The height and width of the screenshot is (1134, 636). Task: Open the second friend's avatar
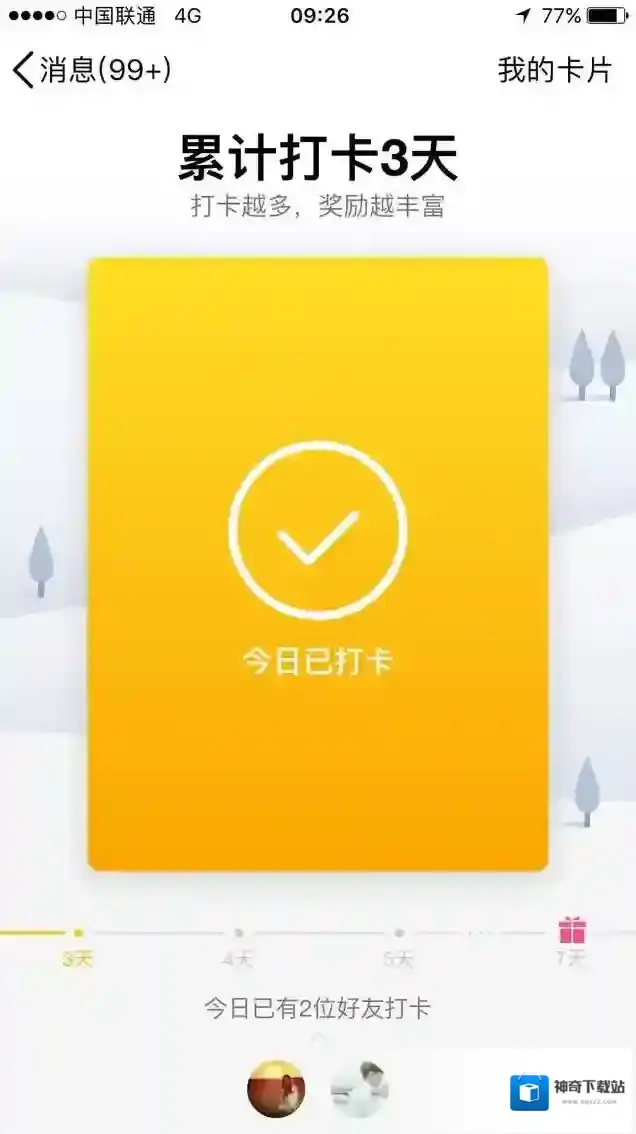(x=360, y=1088)
